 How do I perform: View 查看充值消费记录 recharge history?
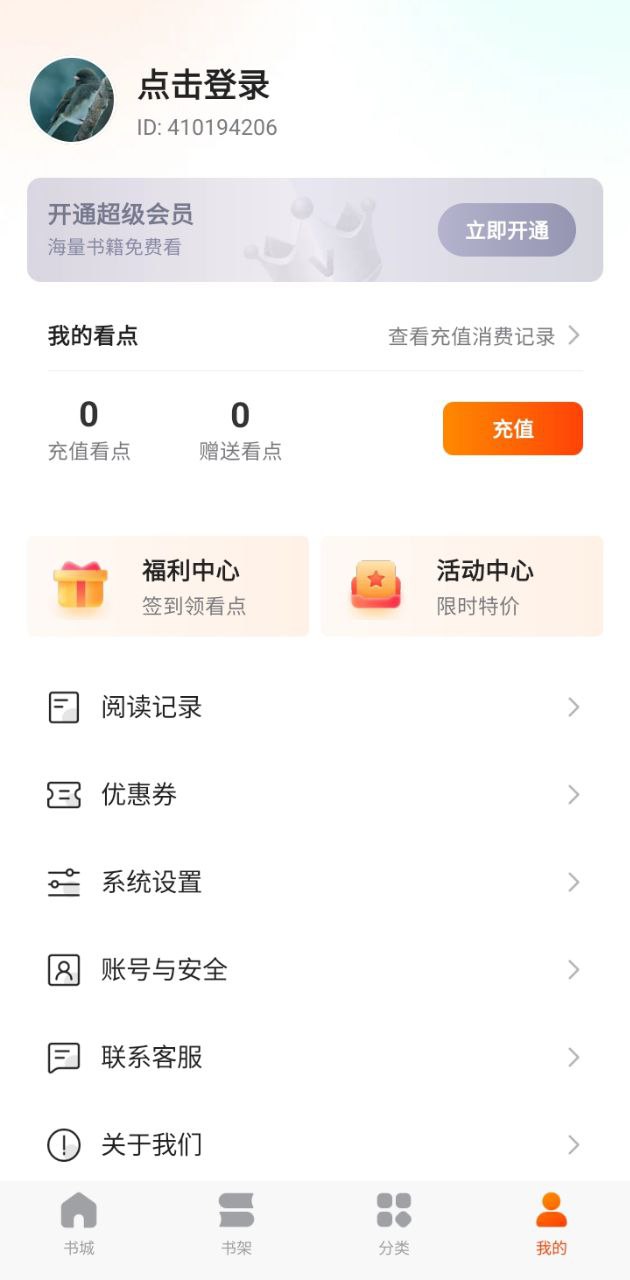(x=483, y=336)
